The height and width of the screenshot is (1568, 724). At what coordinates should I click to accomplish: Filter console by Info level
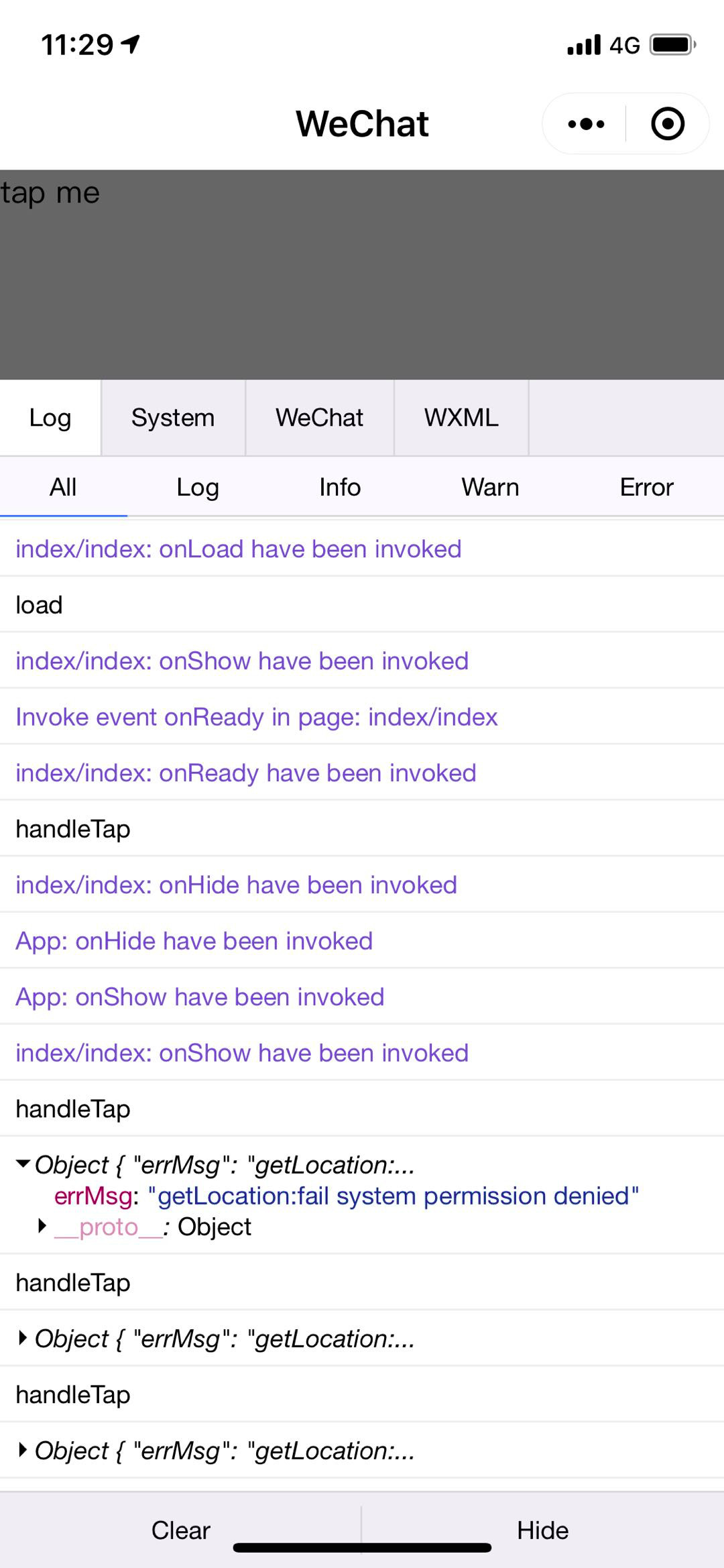pos(340,488)
